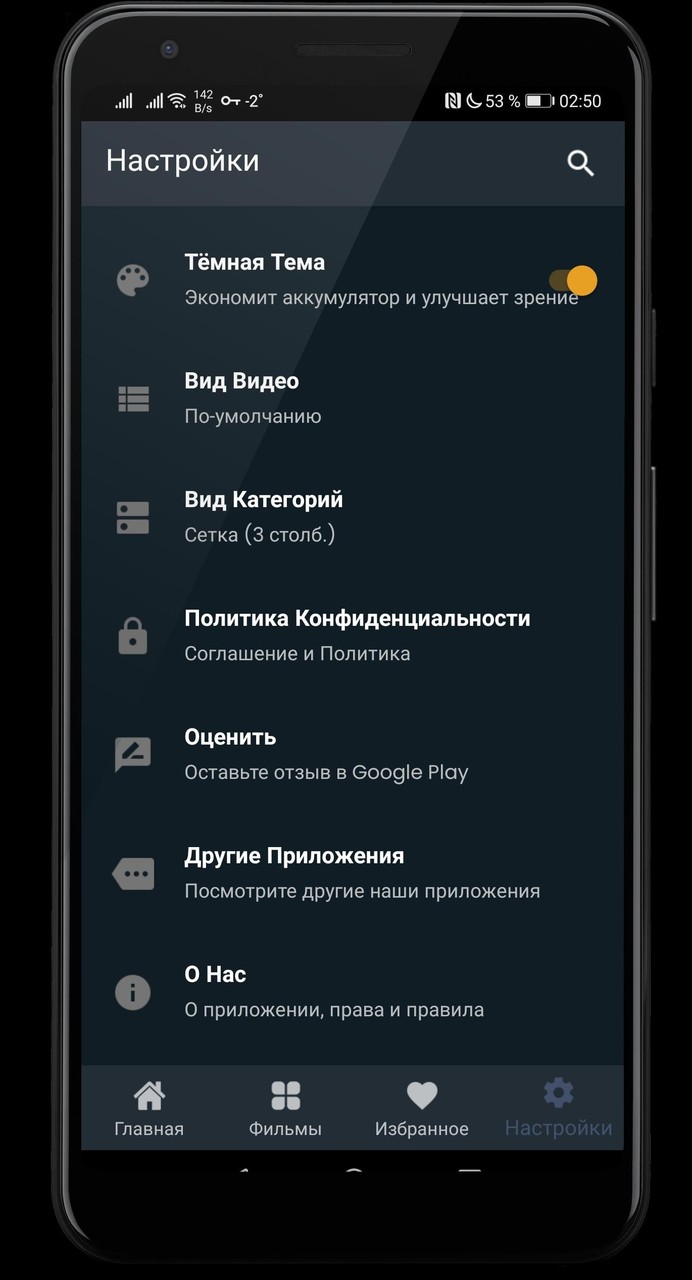Open the Вид Видео setting

[x=352, y=398]
